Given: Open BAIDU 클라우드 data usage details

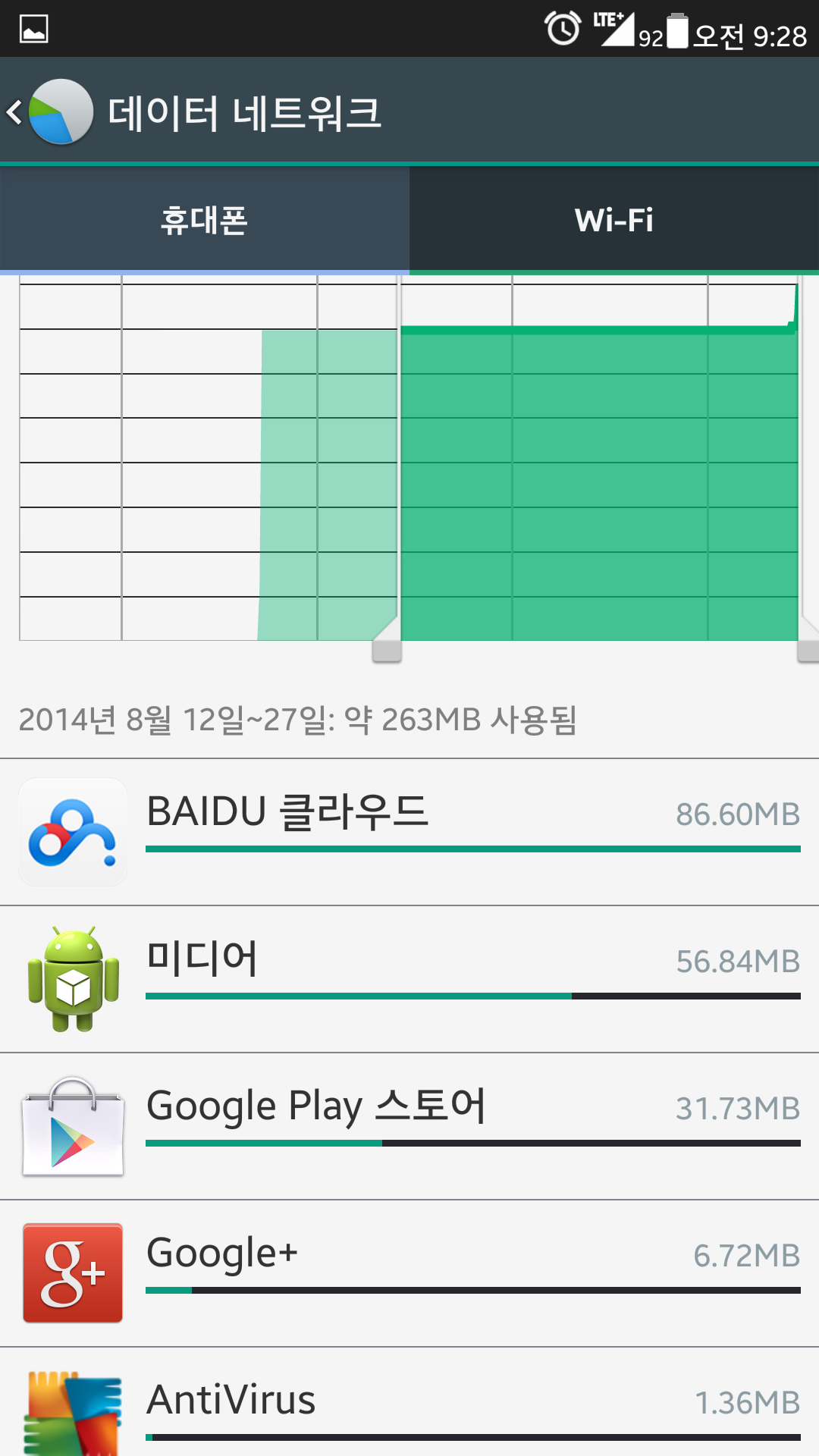Looking at the screenshot, I should [x=409, y=832].
